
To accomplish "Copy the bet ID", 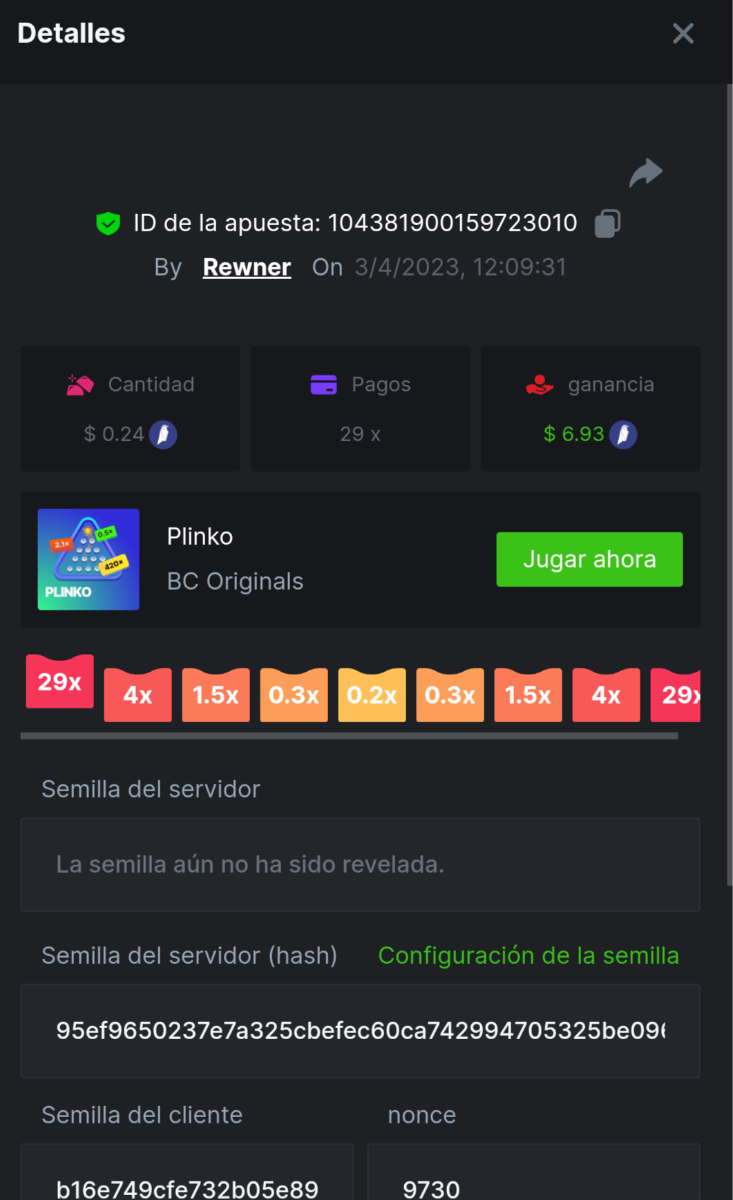I will click(608, 223).
